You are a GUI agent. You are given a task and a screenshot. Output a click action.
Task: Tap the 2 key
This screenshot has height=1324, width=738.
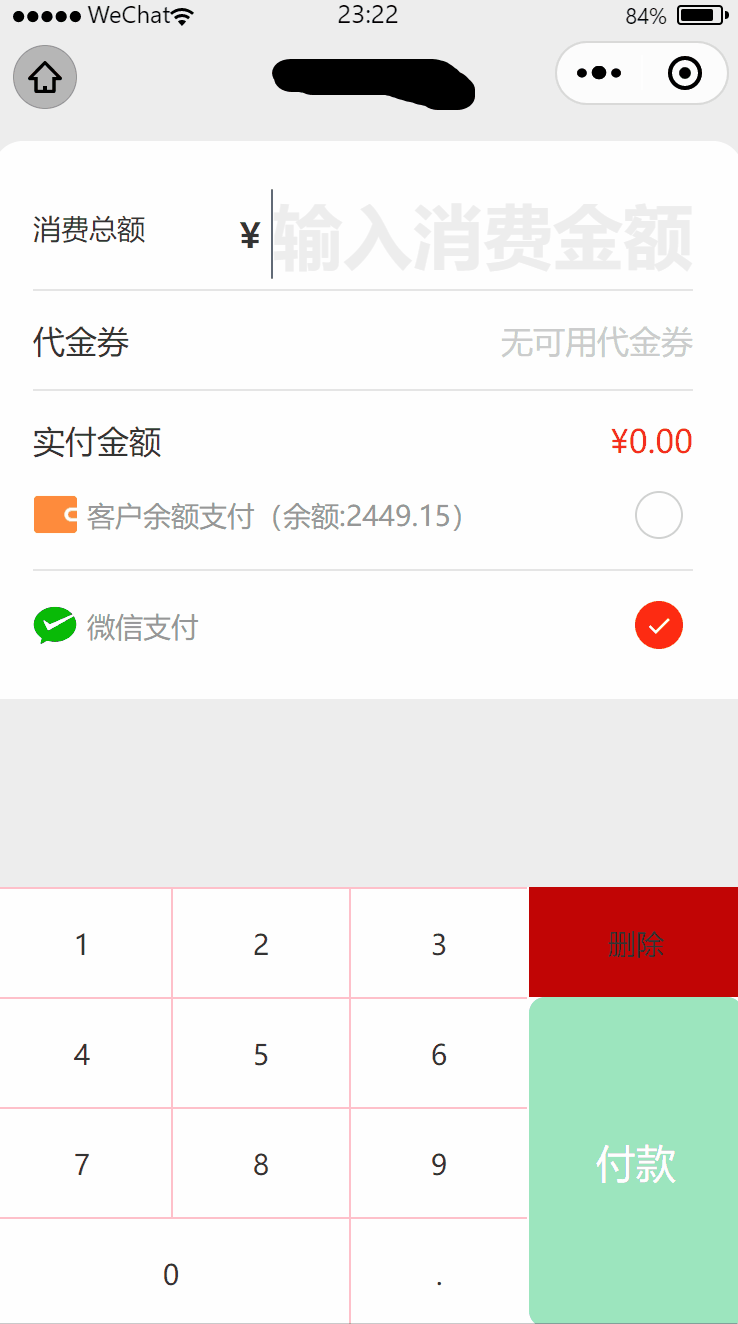coord(261,944)
